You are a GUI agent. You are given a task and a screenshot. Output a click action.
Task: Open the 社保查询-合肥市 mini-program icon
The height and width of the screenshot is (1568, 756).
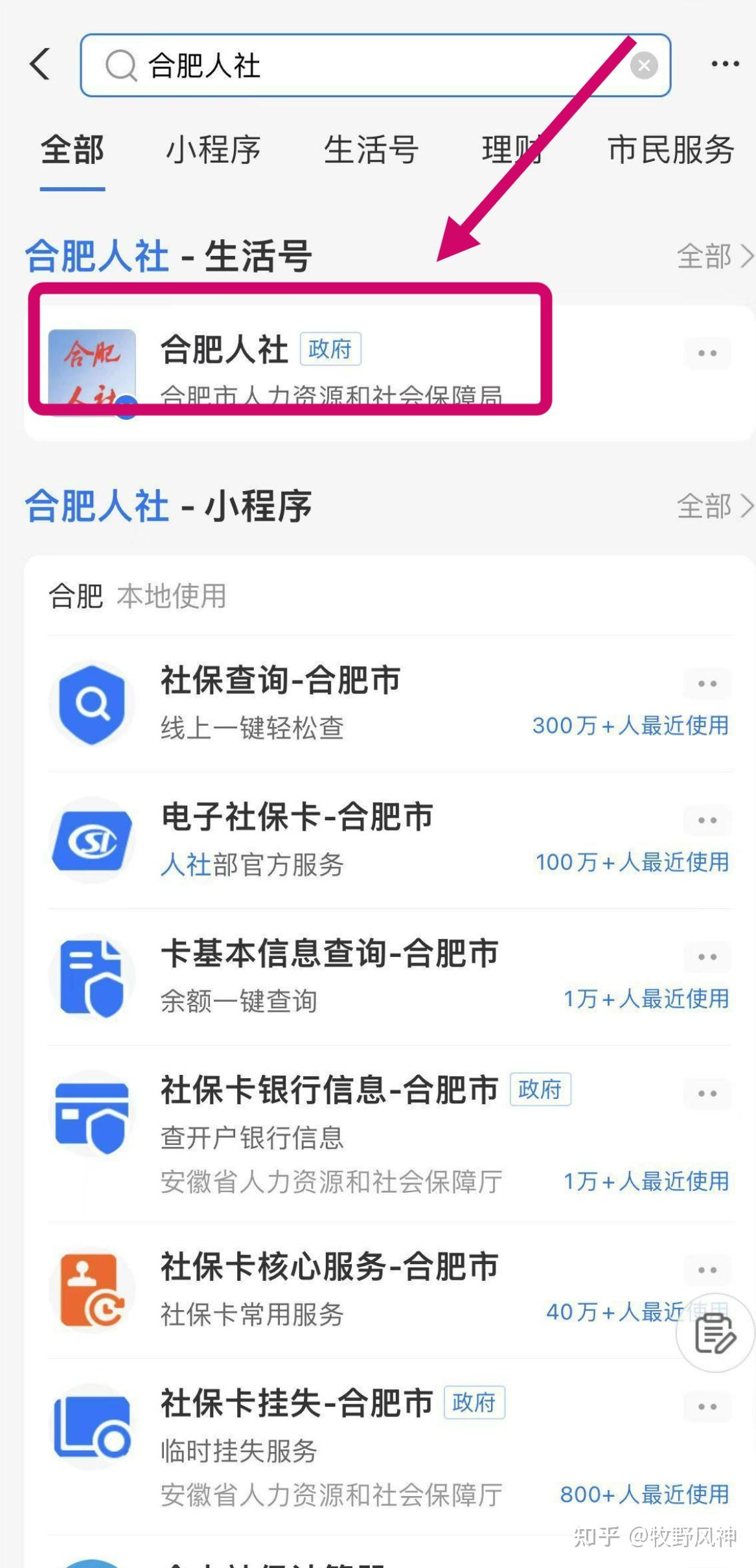coord(91,703)
